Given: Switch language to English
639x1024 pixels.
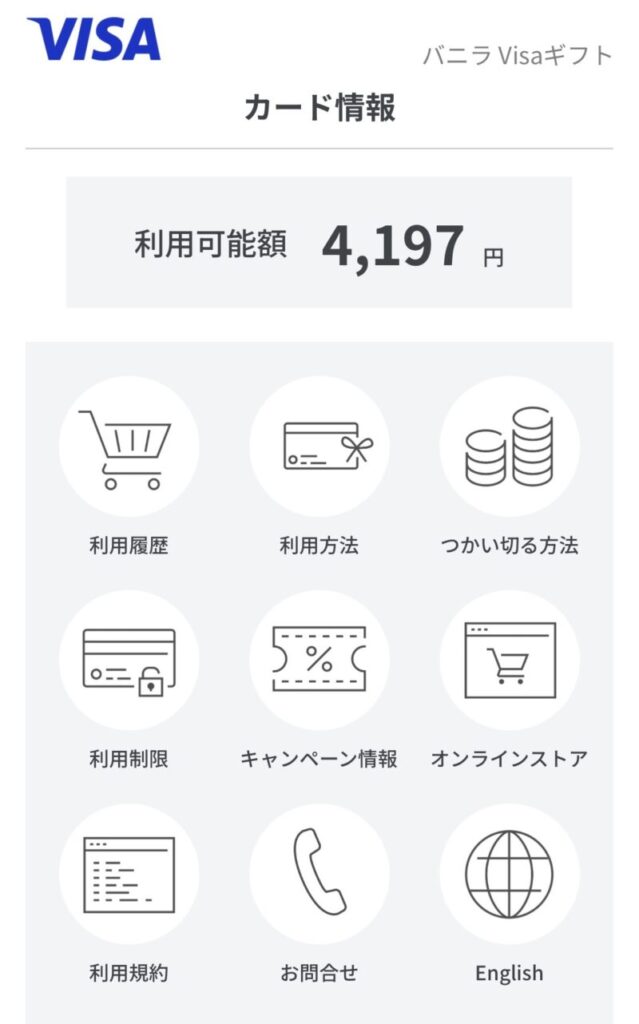Looking at the screenshot, I should pos(509,875).
